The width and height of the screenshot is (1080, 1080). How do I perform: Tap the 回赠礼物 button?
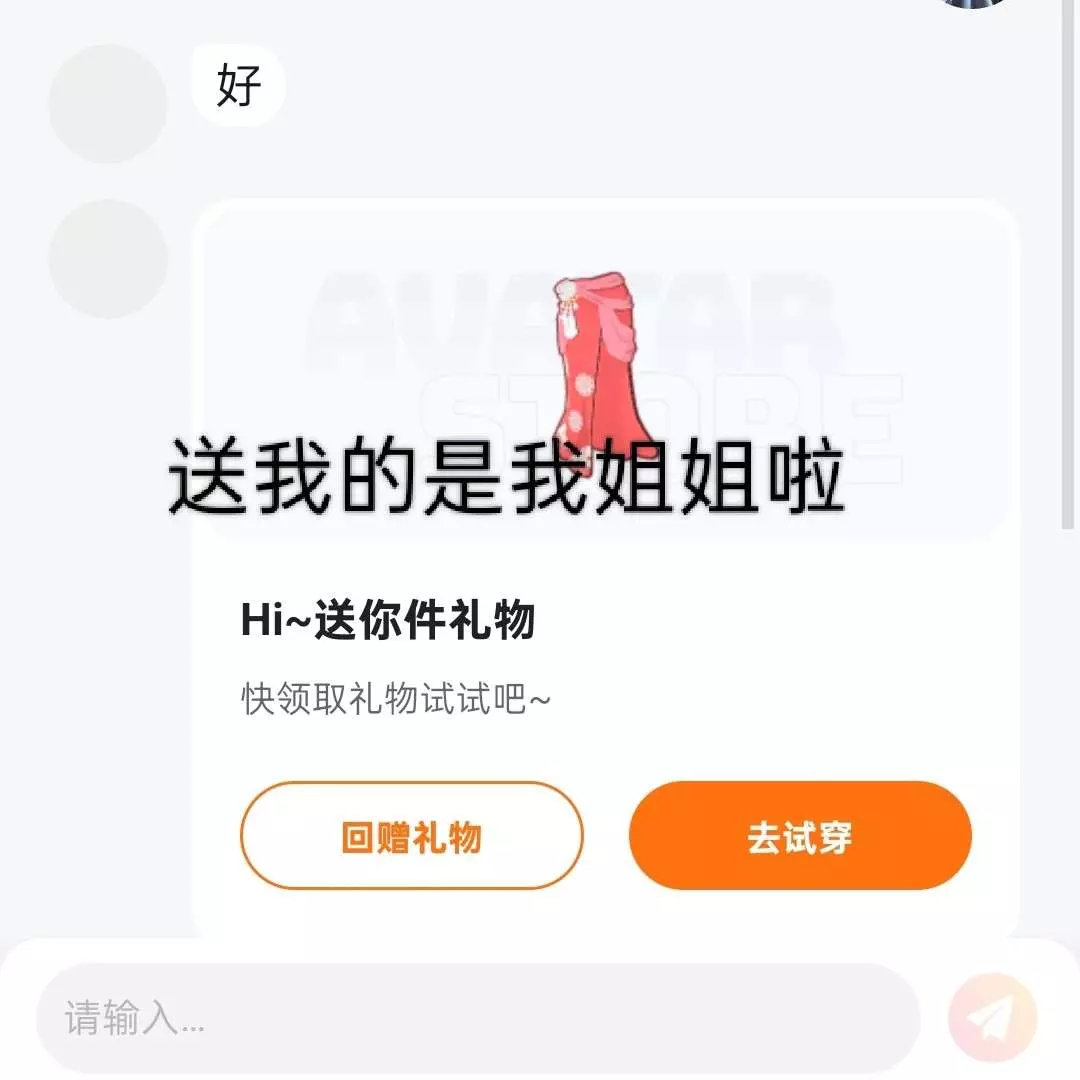coord(411,836)
